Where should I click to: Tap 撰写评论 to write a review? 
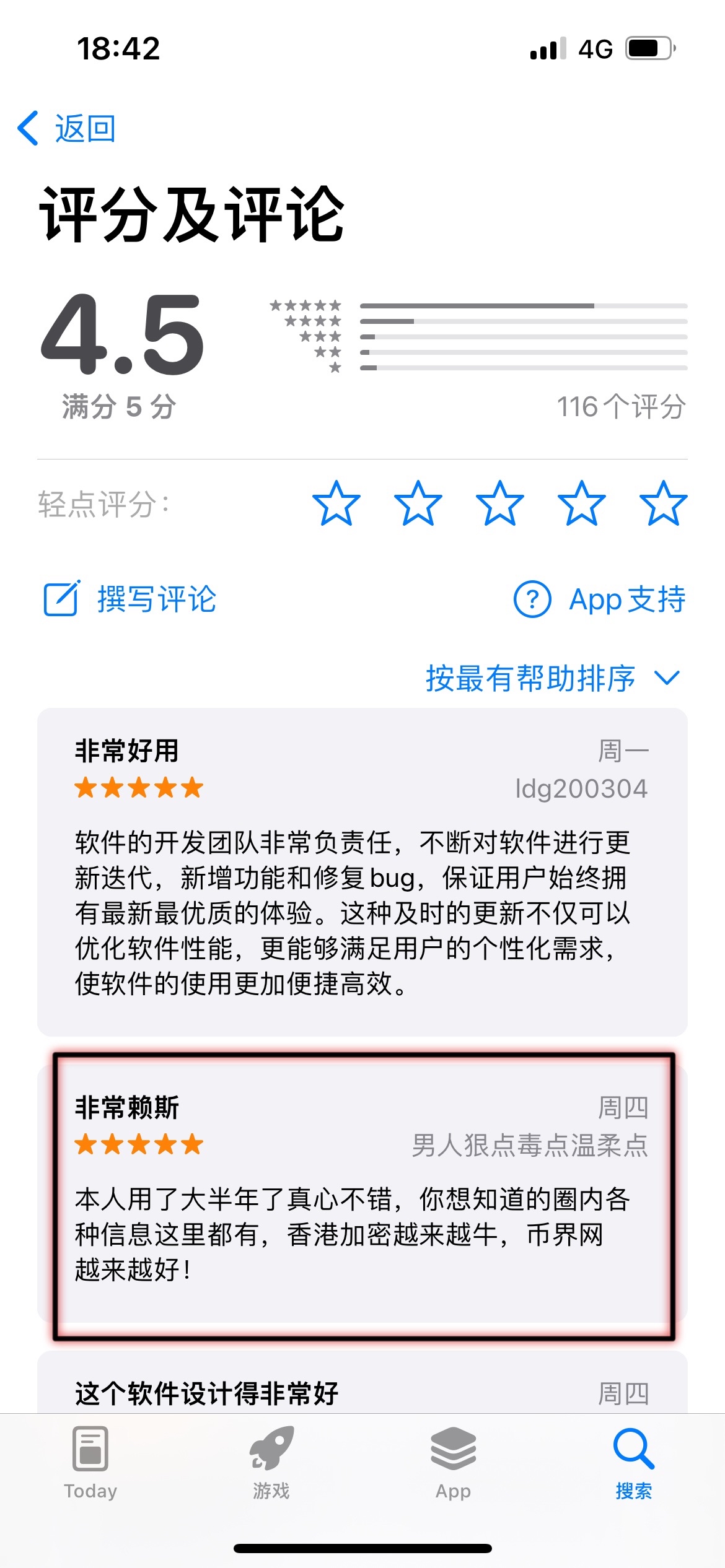pyautogui.click(x=130, y=599)
